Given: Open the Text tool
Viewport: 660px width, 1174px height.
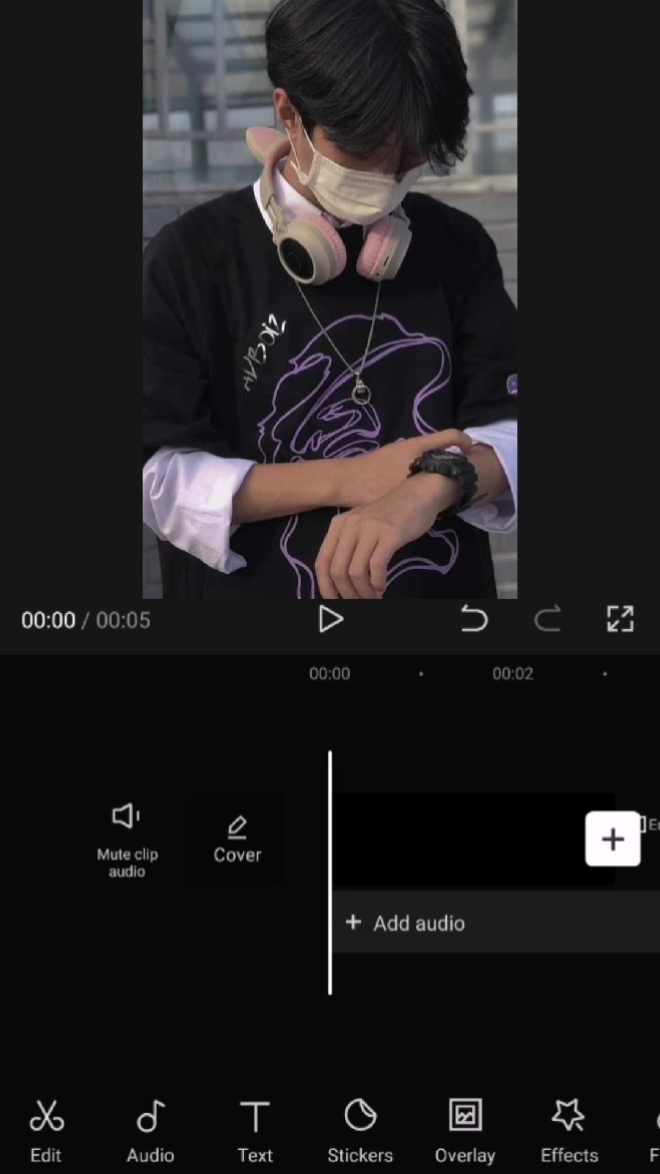Looking at the screenshot, I should 255,1131.
